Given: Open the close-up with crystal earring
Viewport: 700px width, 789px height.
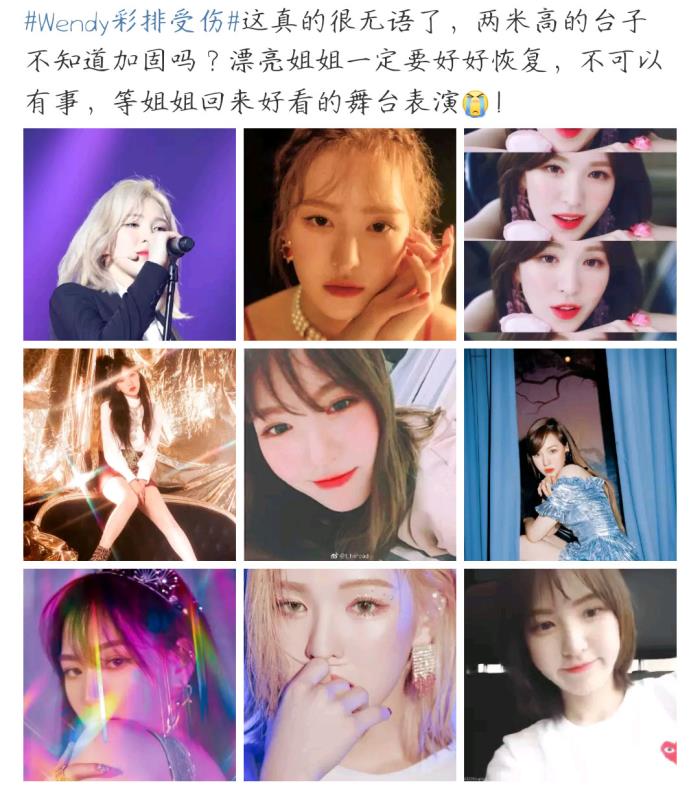Looking at the screenshot, I should pyautogui.click(x=349, y=675).
